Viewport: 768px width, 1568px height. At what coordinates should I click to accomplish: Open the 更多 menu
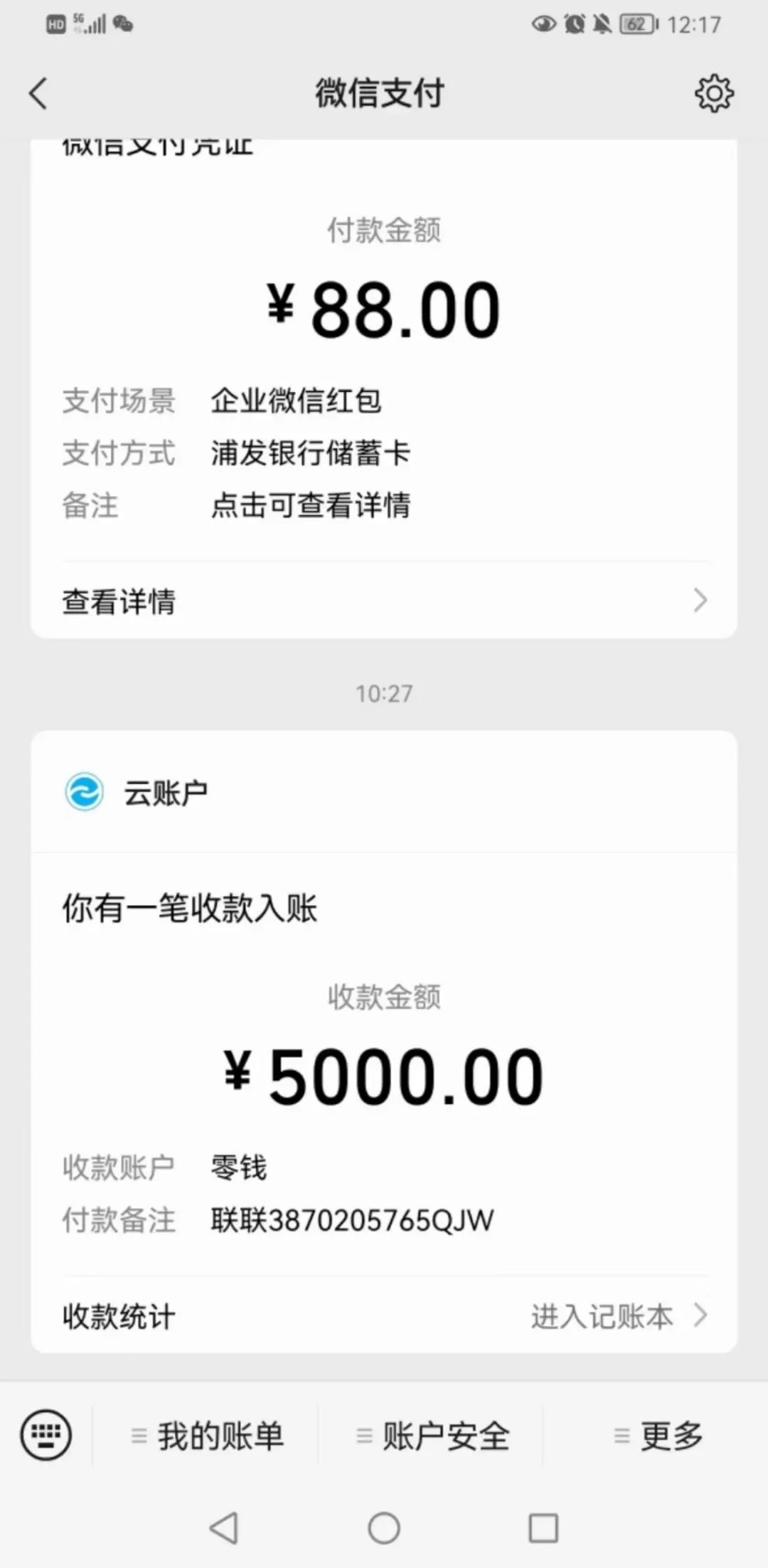[658, 1436]
